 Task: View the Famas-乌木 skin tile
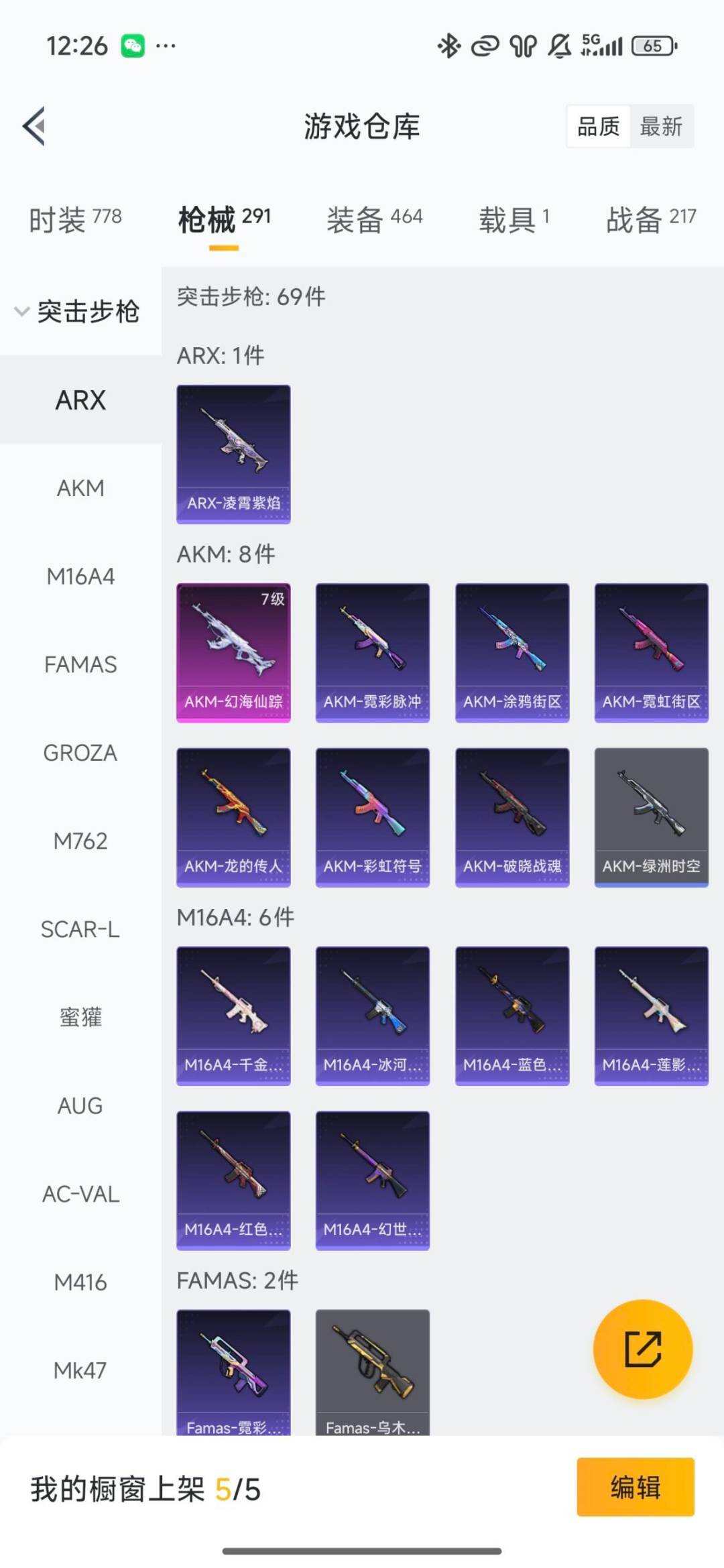pos(373,1371)
